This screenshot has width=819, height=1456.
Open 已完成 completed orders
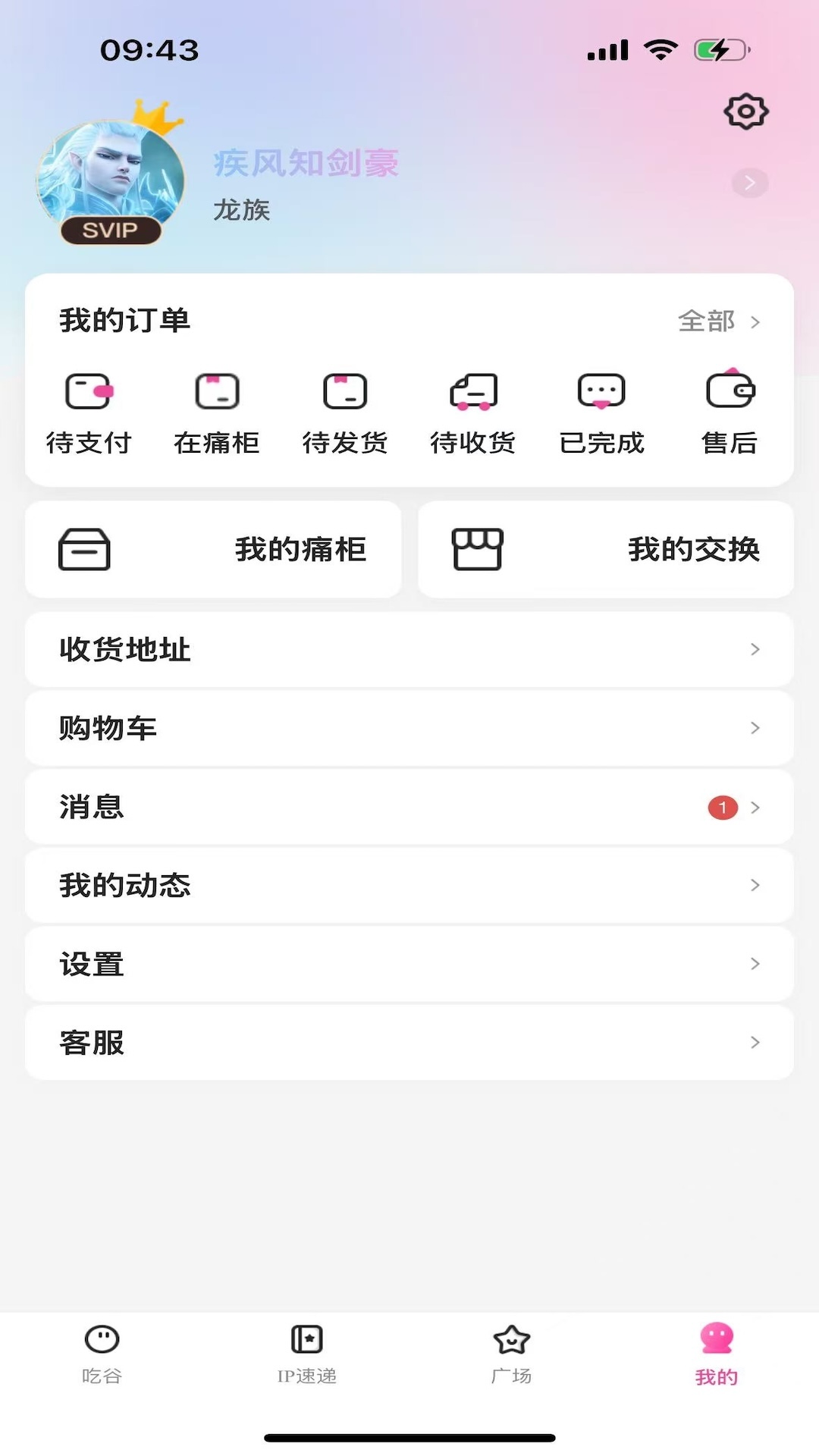(x=601, y=413)
